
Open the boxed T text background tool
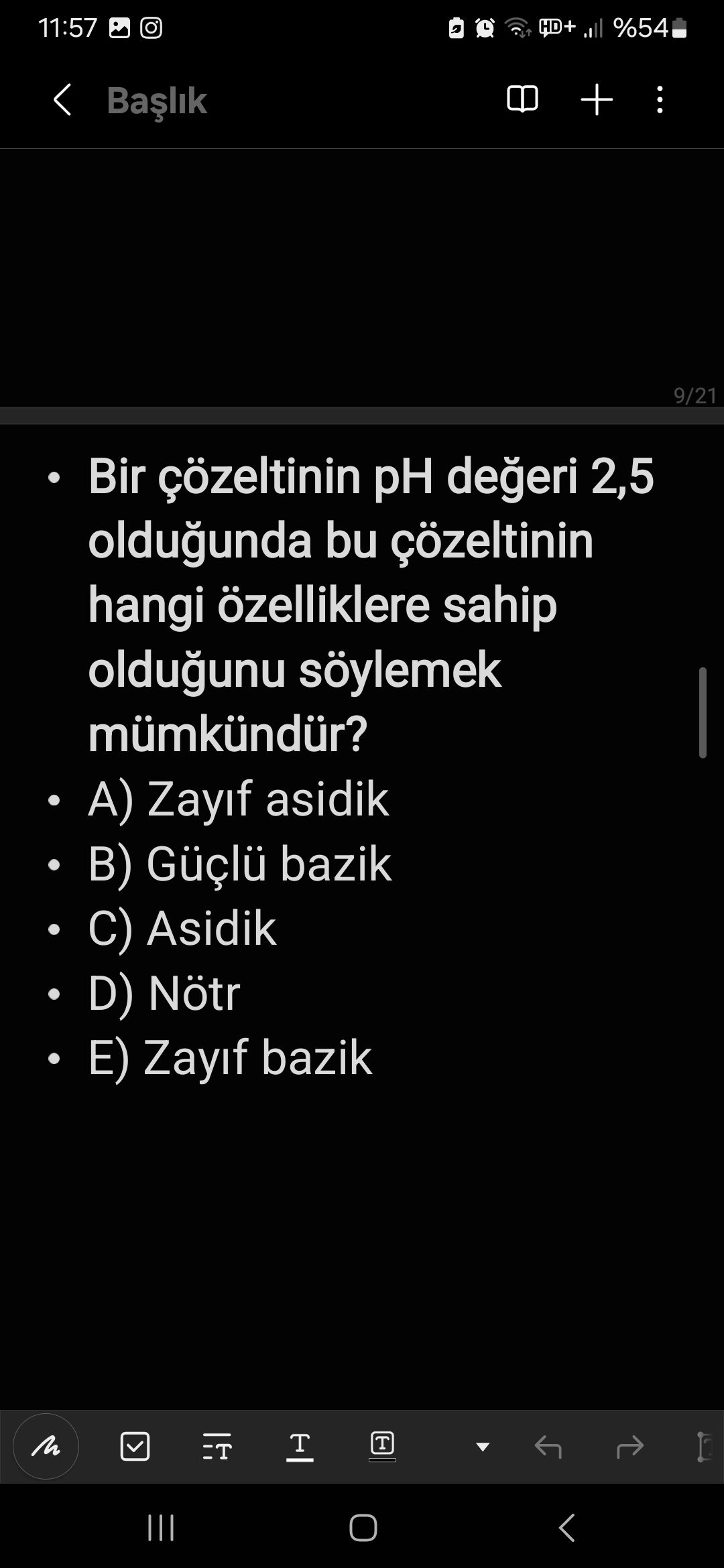382,1446
